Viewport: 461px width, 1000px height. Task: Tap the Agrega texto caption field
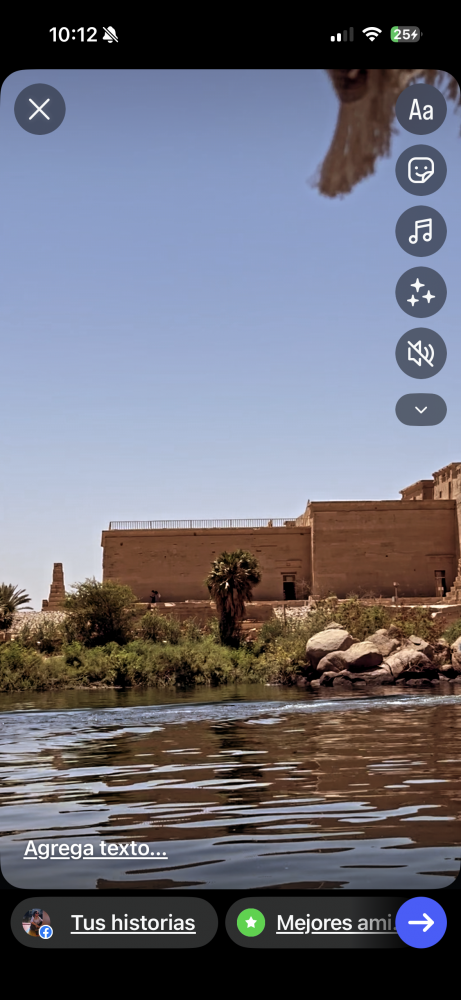coord(96,849)
